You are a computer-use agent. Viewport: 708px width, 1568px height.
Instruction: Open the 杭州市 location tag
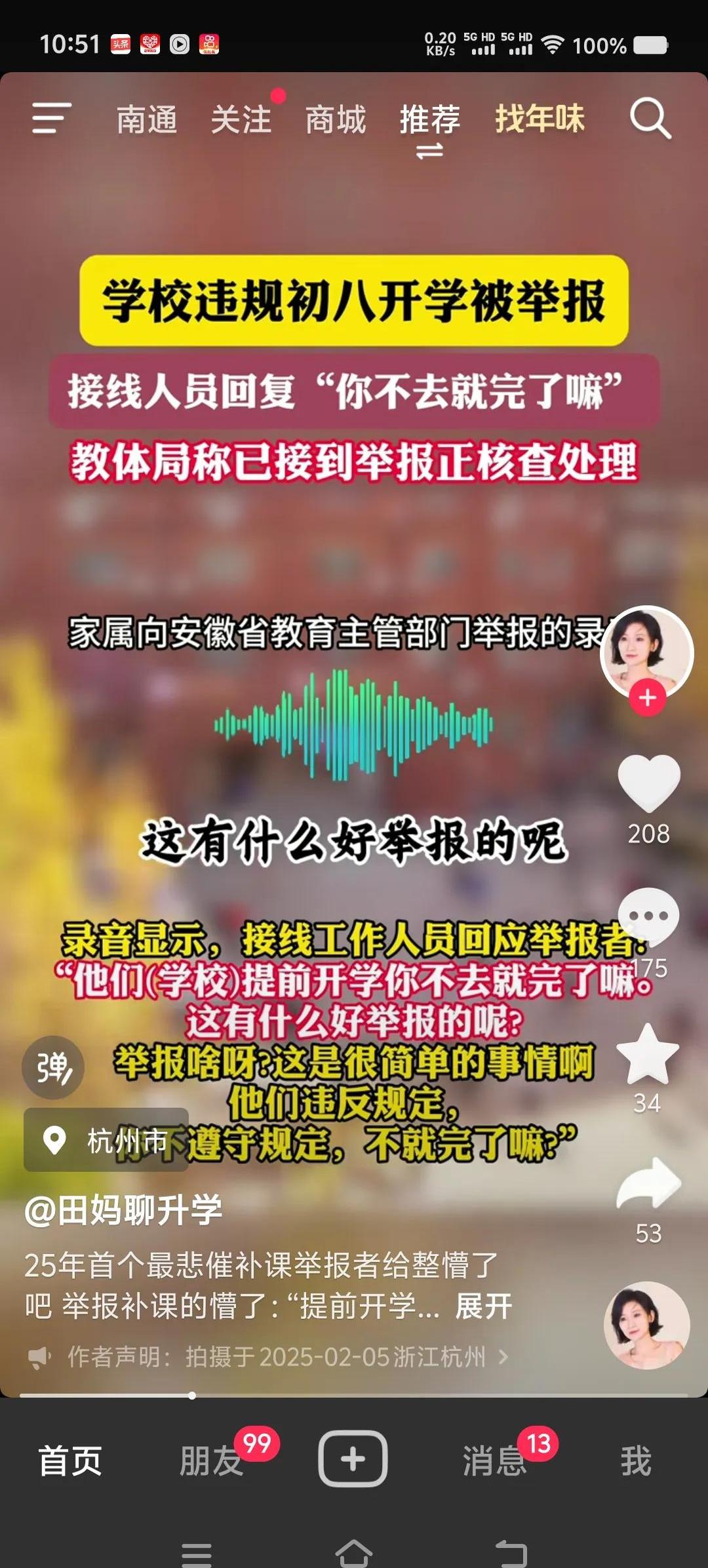tap(106, 1140)
